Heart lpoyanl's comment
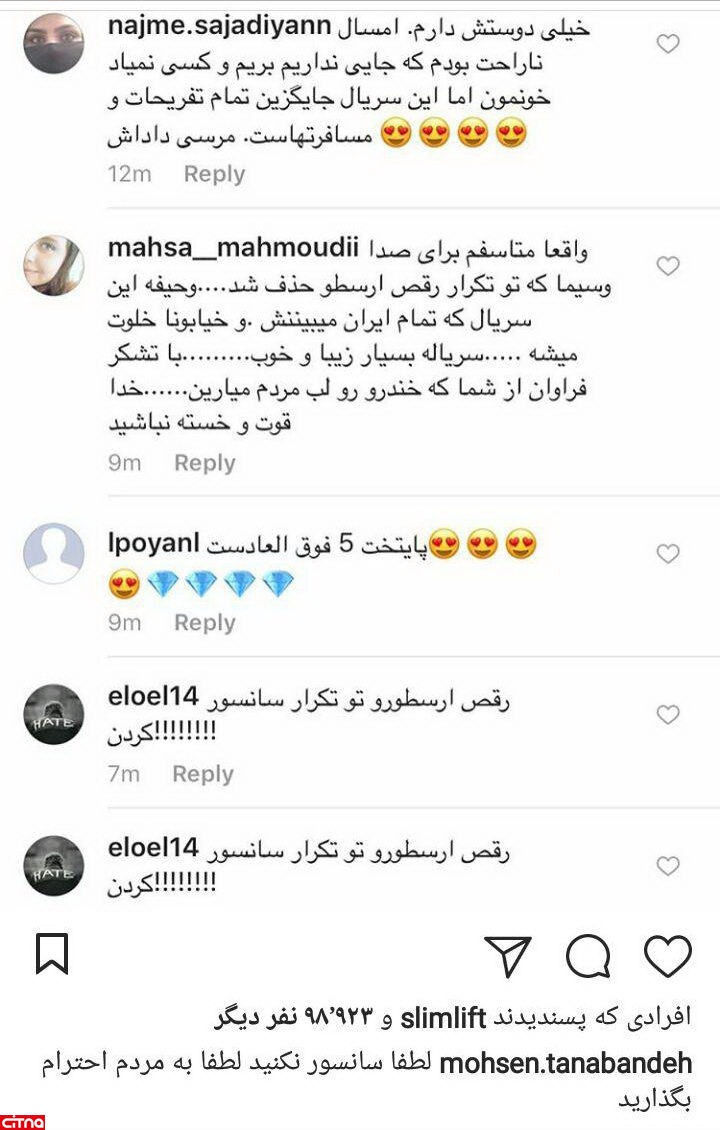 [x=667, y=553]
